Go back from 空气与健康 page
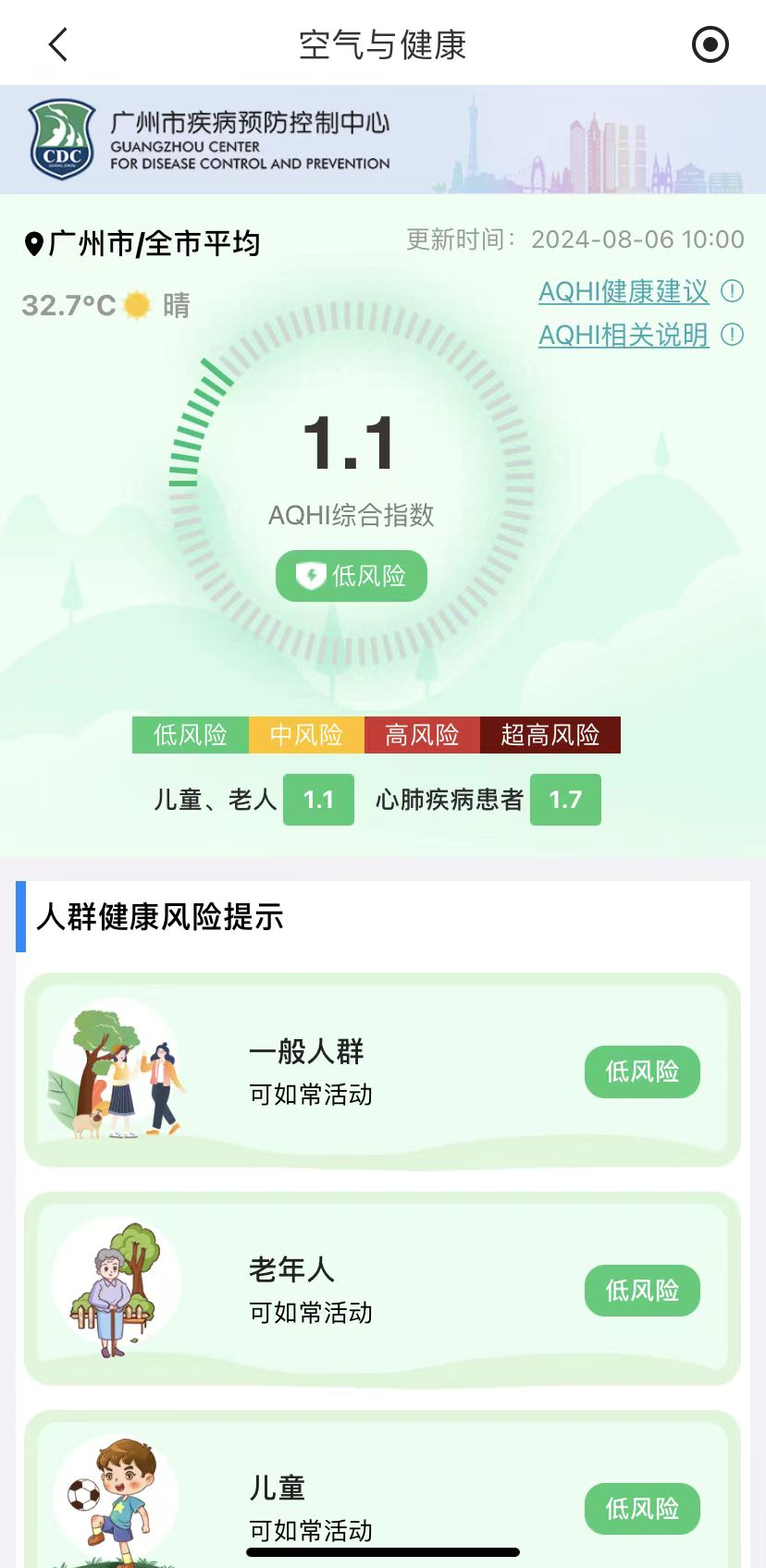This screenshot has height=1568, width=766. [58, 44]
